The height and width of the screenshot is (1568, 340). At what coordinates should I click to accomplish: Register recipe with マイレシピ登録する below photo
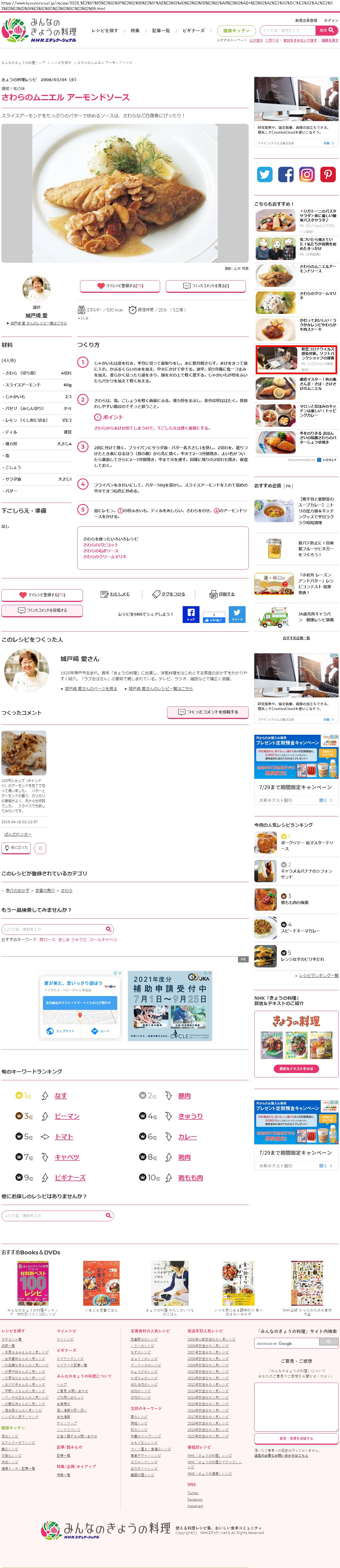[x=120, y=286]
